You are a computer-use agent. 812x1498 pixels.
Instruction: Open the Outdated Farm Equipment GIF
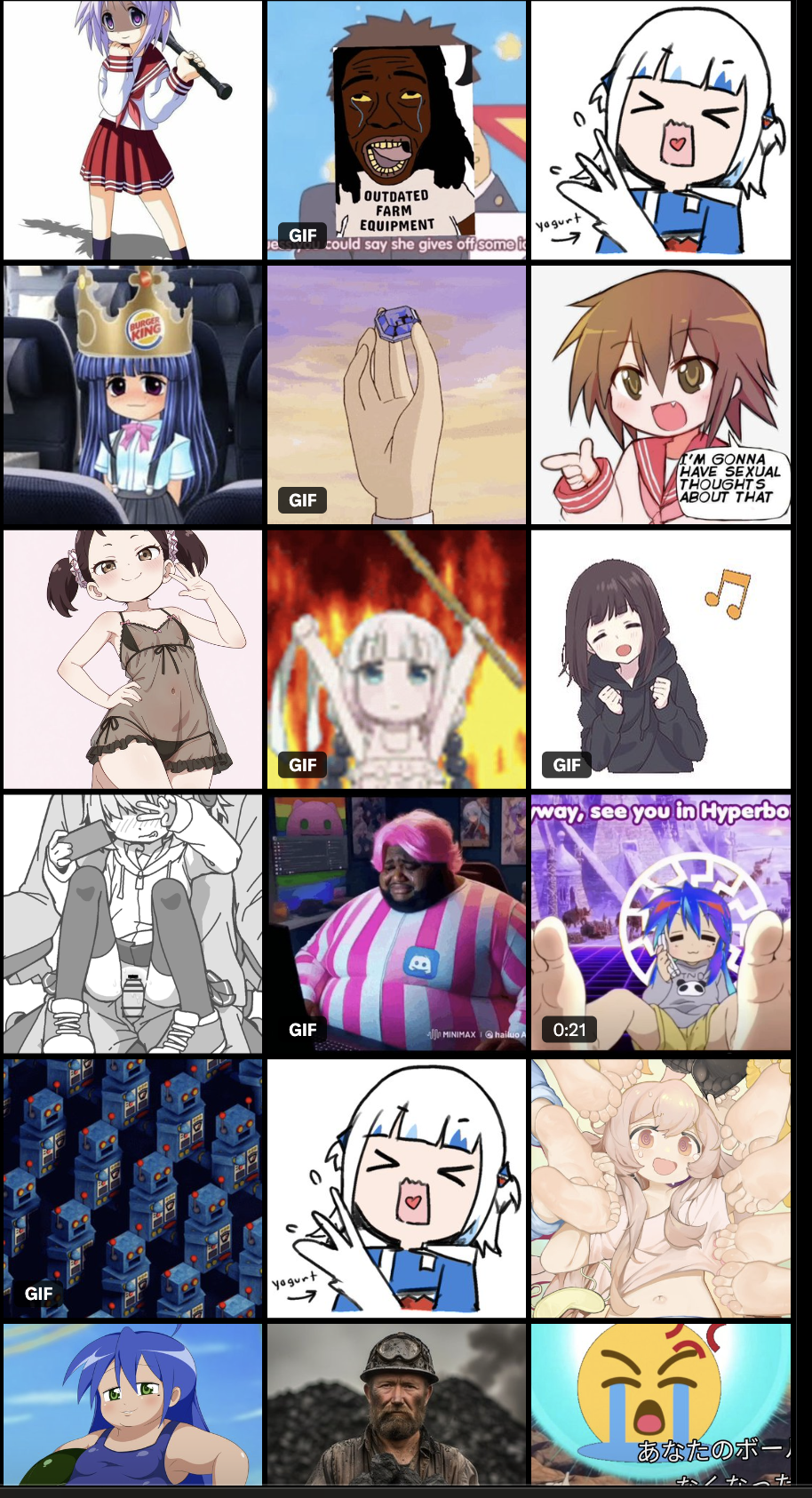click(x=396, y=130)
